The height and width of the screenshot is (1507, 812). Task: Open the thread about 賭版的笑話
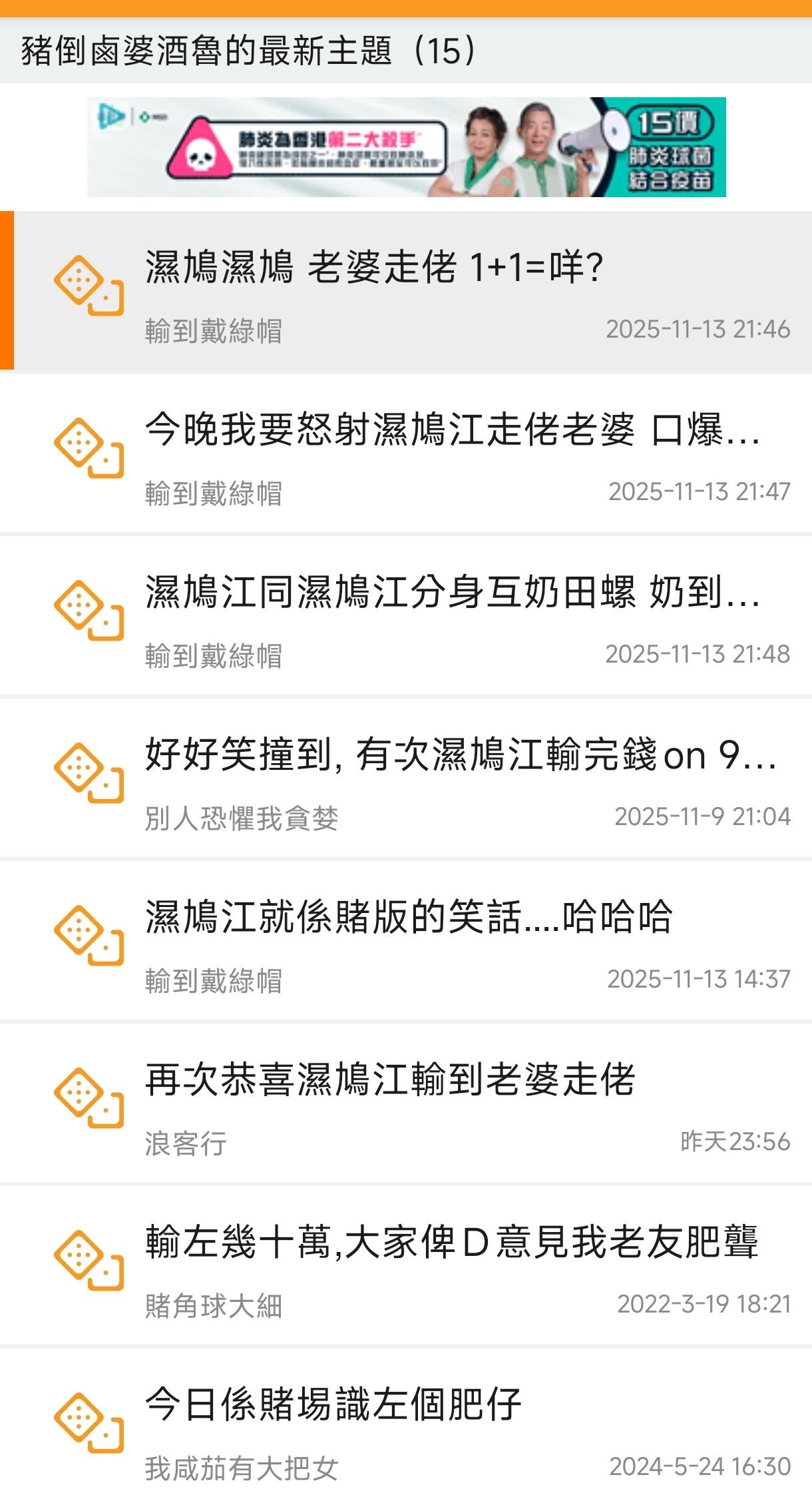tap(409, 918)
